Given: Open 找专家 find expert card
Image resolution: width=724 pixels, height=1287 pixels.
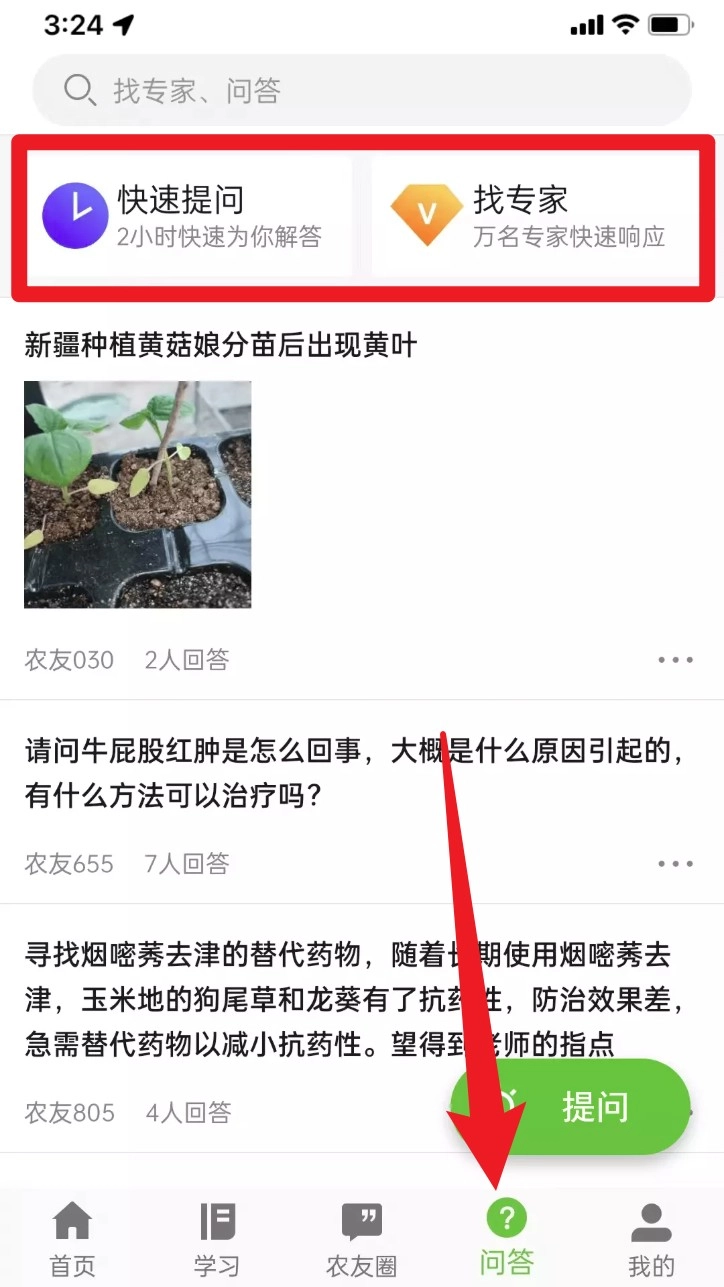Looking at the screenshot, I should point(535,216).
